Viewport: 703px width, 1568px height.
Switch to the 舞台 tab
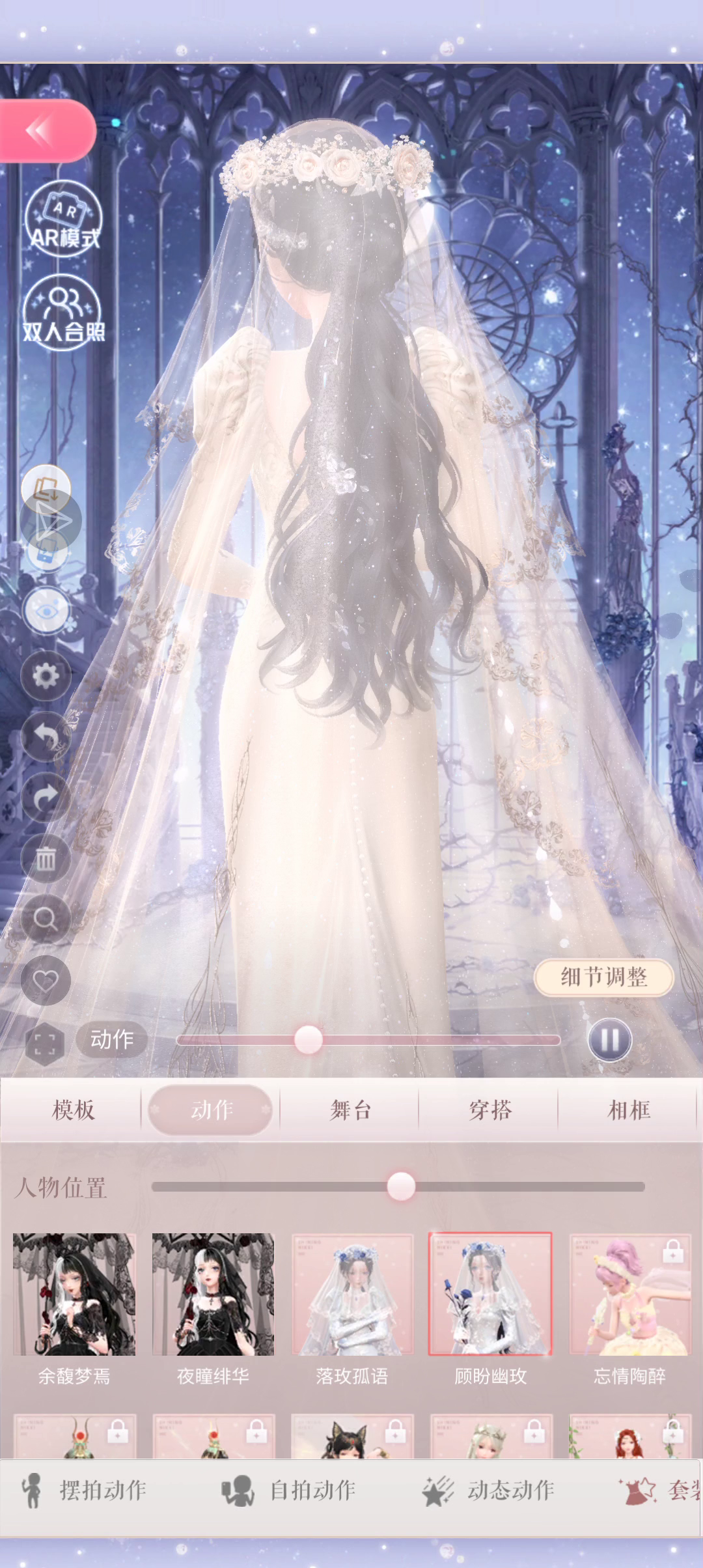[351, 1110]
